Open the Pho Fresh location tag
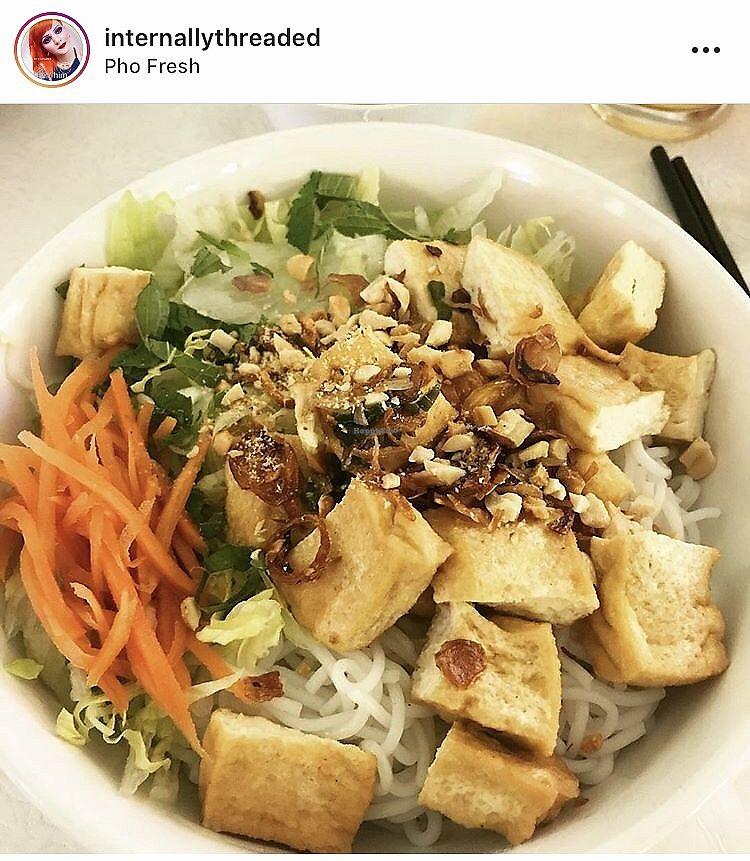 coord(152,67)
